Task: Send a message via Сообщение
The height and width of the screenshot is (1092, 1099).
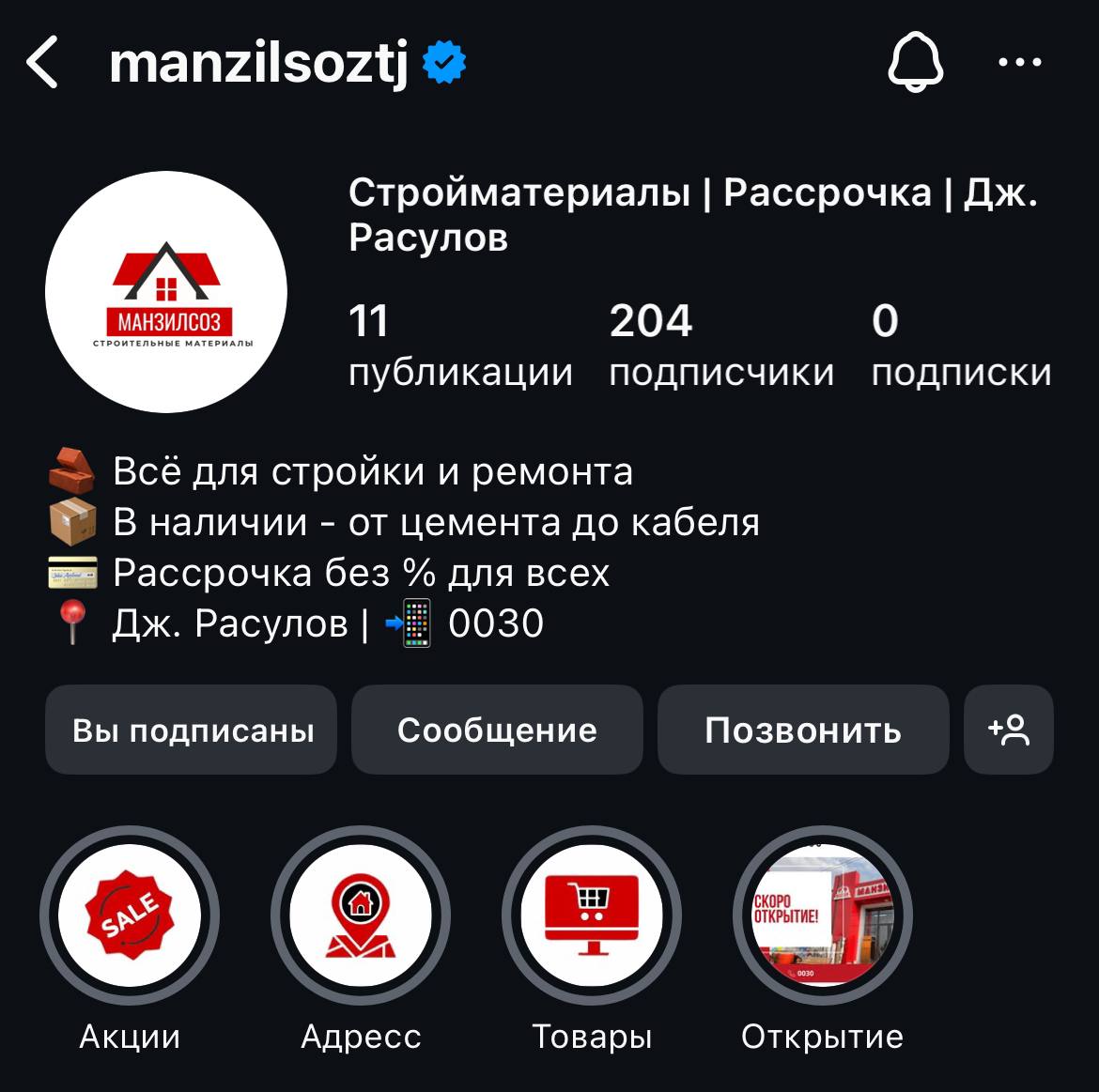Action: click(497, 730)
